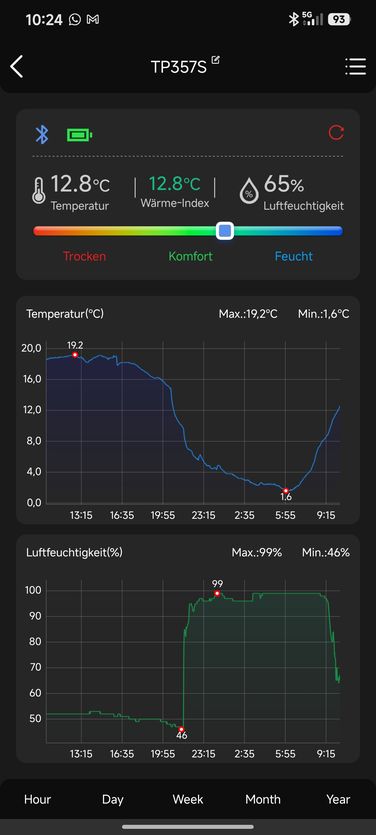Switch to the Month view
Viewport: 376px width, 835px height.
(263, 799)
